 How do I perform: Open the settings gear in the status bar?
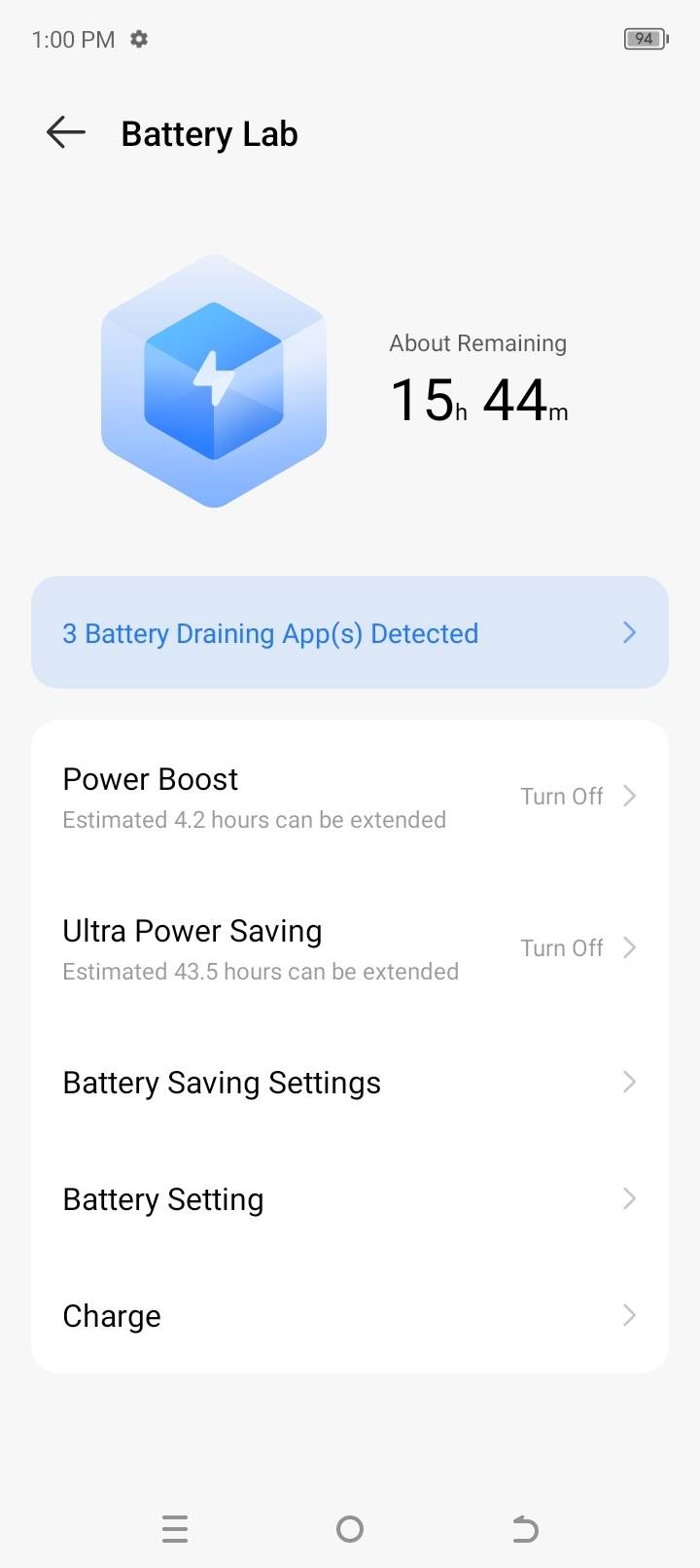click(137, 39)
